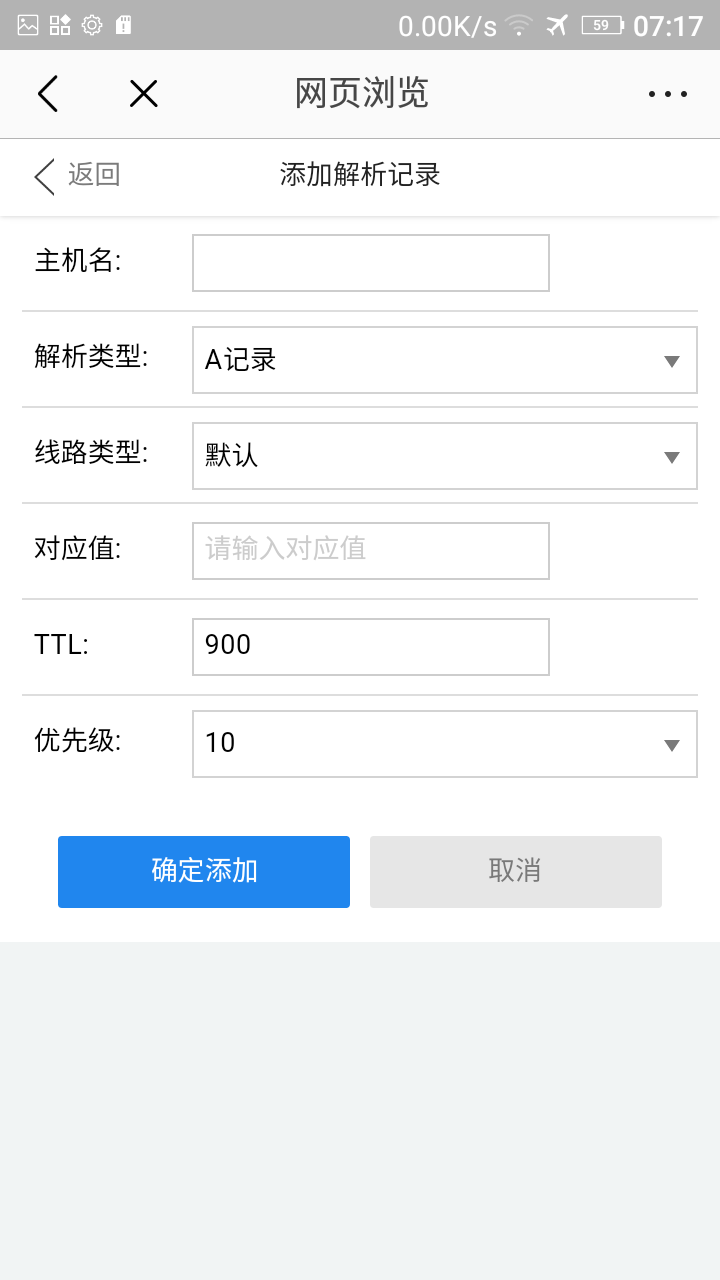
Task: Cancel adding the record with 取消
Action: [515, 871]
